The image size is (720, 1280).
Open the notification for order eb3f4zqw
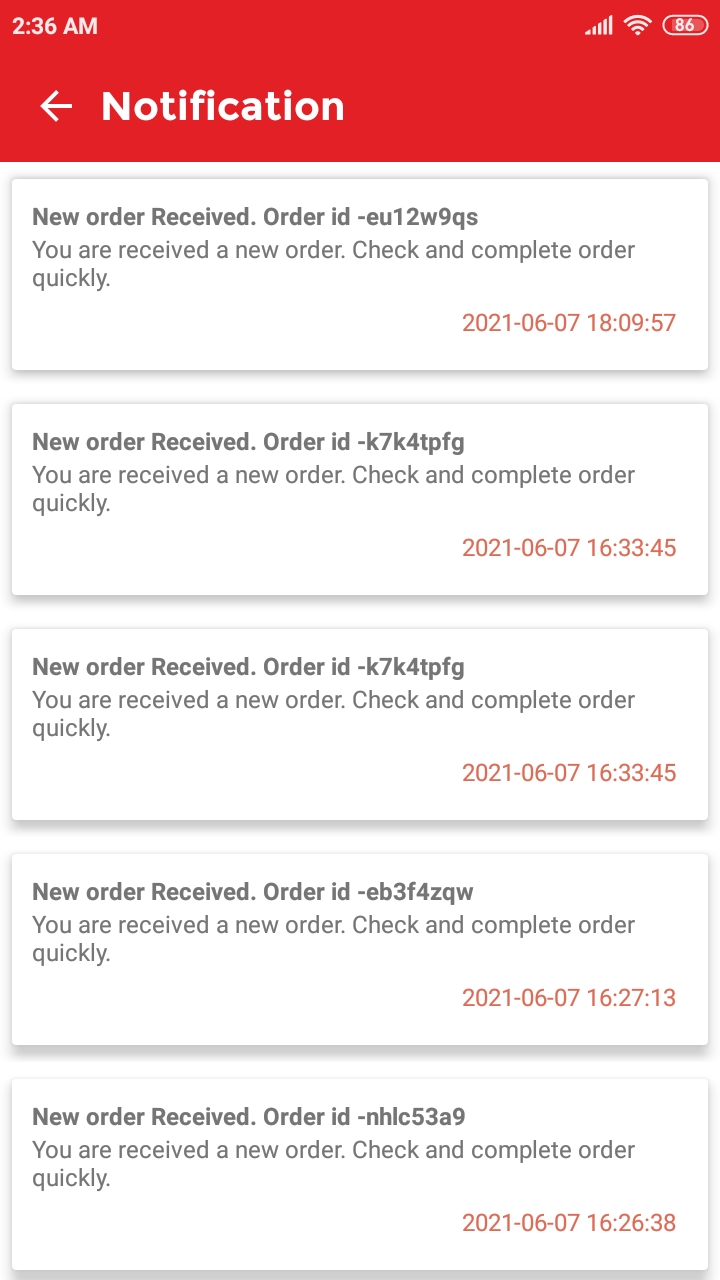point(360,949)
